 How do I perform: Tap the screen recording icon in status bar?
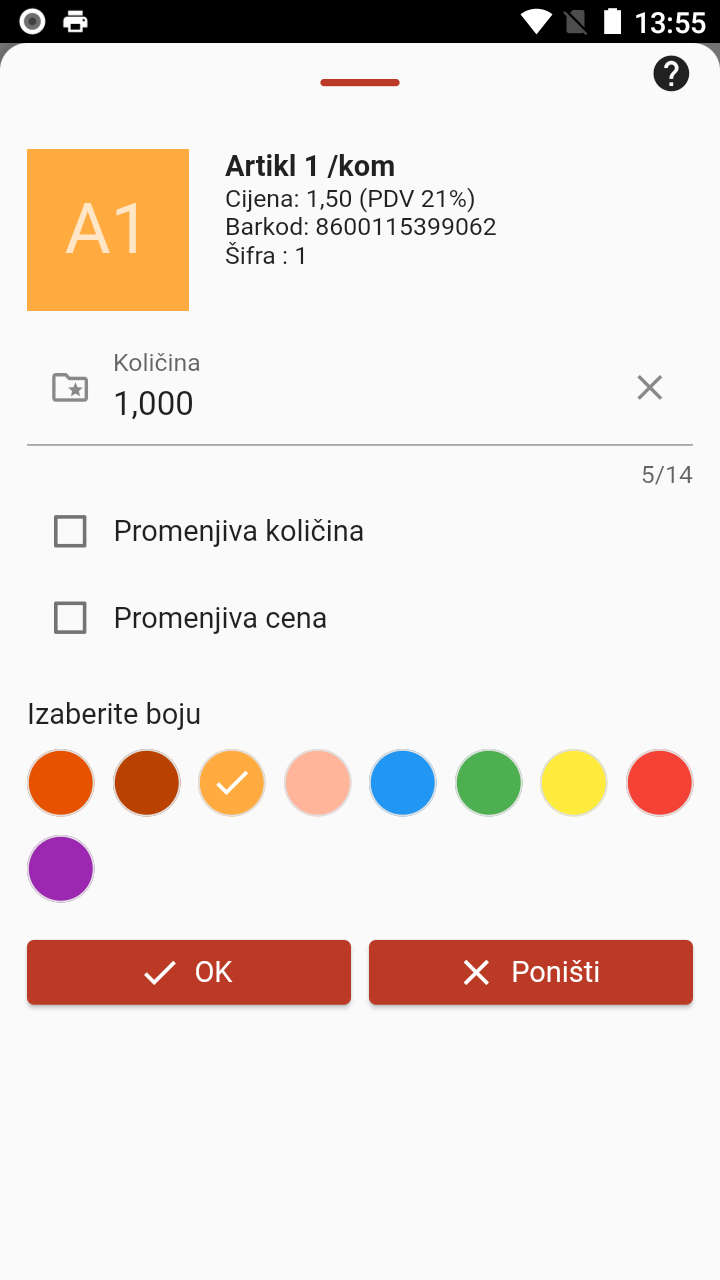tap(31, 20)
